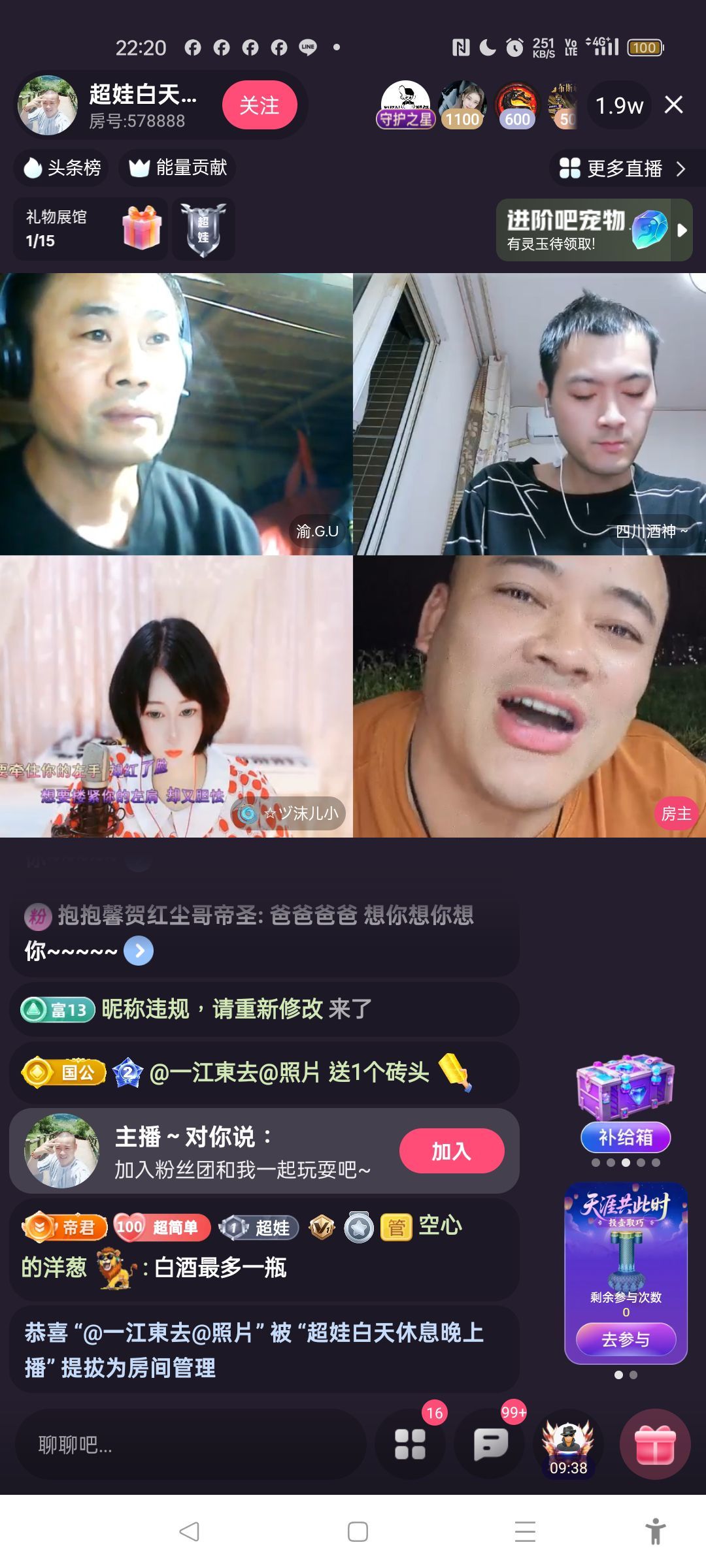This screenshot has height=1568, width=706.
Task: Tap 去参与 in 天涯共此时 event
Action: tap(625, 1339)
